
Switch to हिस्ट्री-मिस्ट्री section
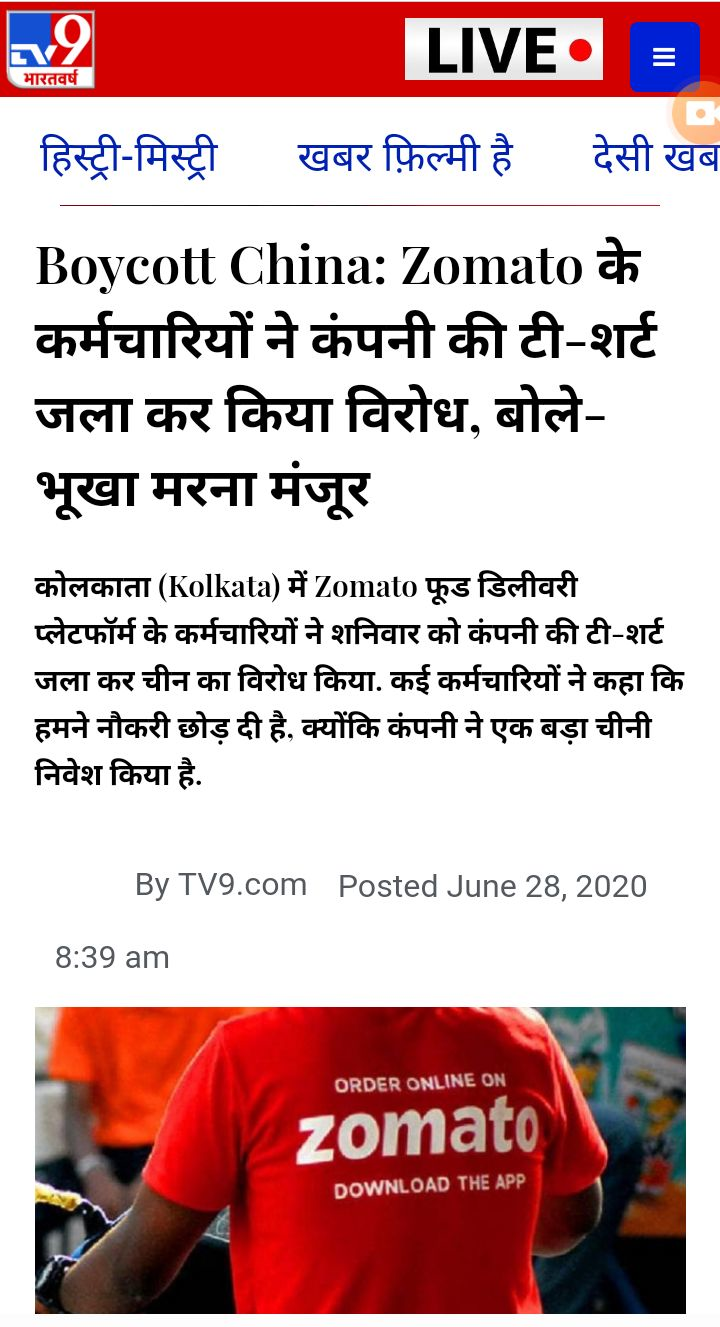click(x=128, y=157)
